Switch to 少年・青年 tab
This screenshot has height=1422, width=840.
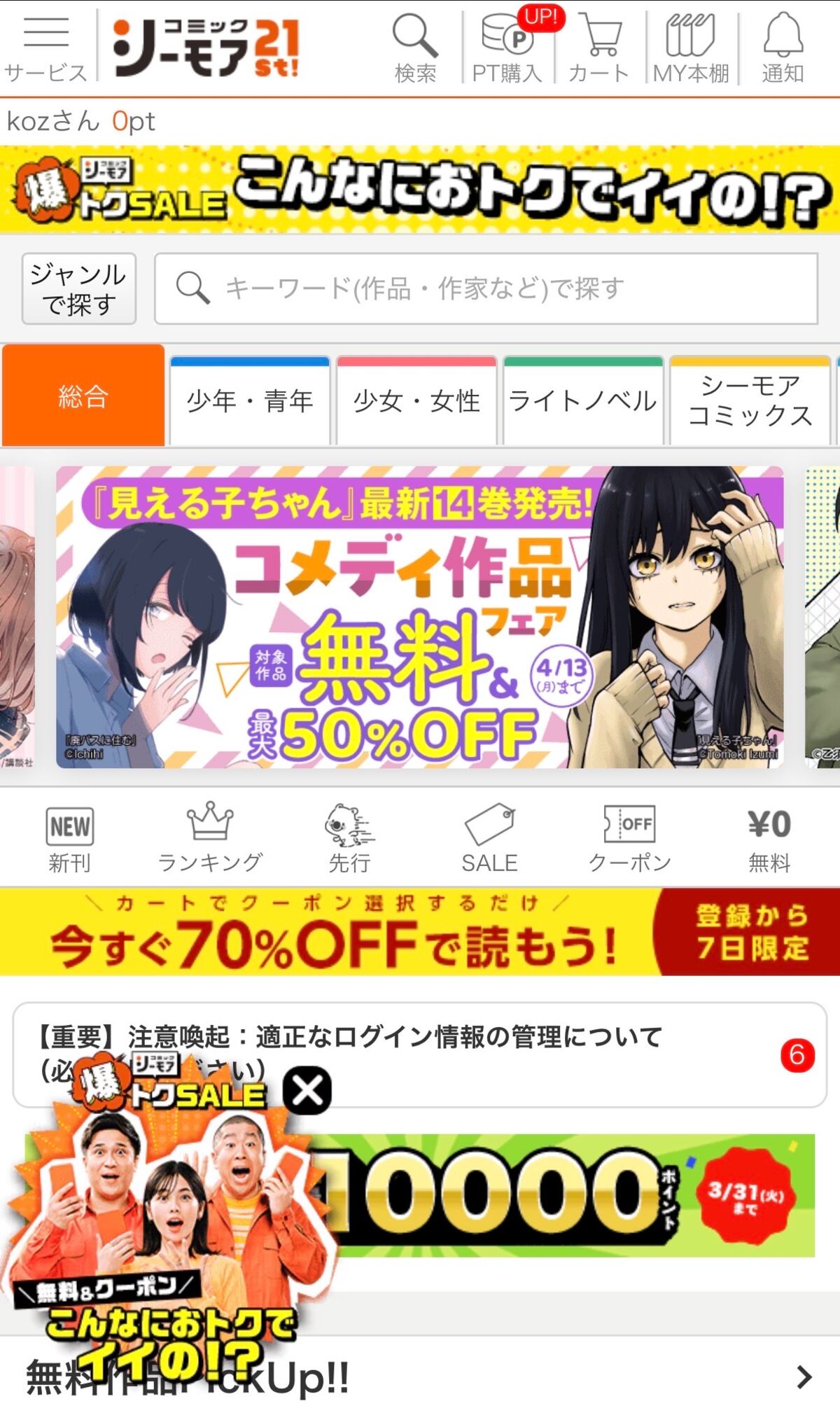[250, 400]
